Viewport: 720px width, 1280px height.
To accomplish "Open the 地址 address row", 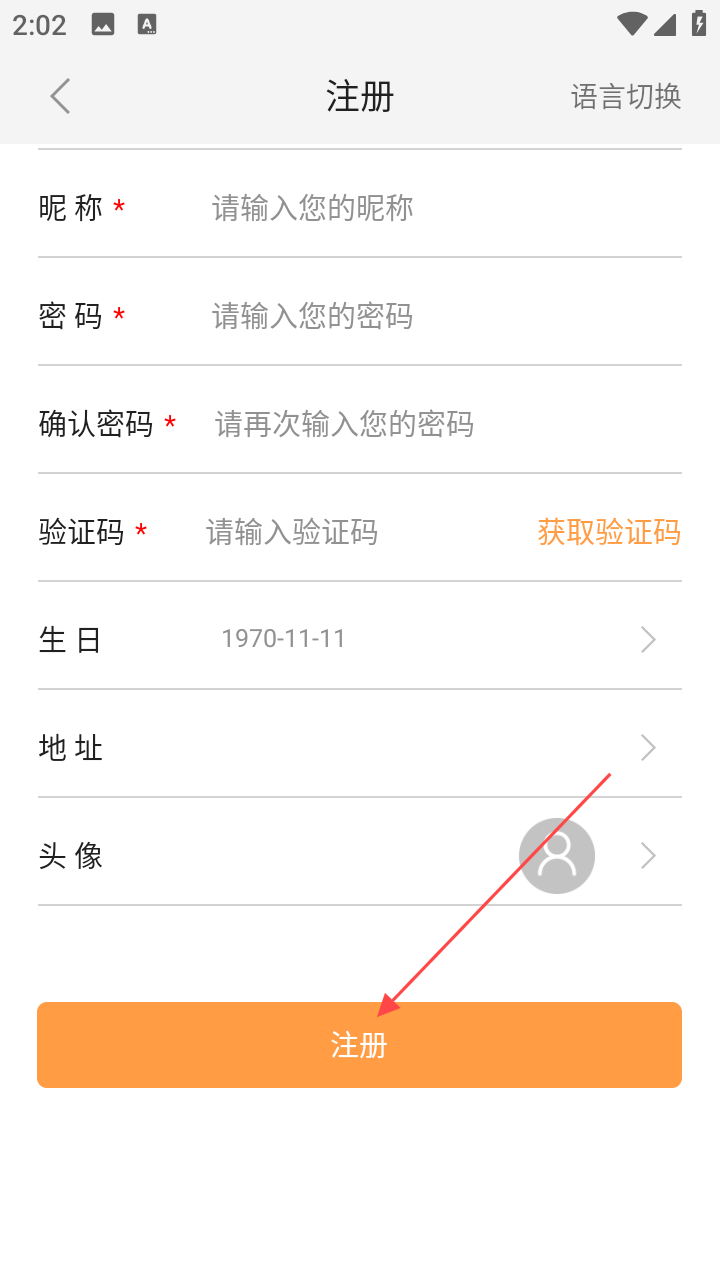I will 360,747.
